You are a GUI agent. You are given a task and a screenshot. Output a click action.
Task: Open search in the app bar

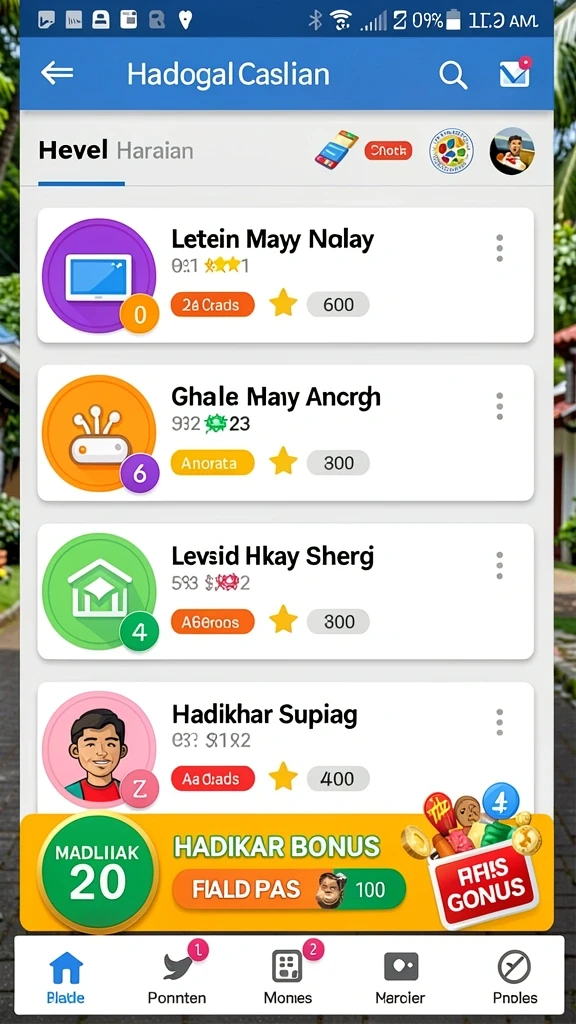click(453, 76)
